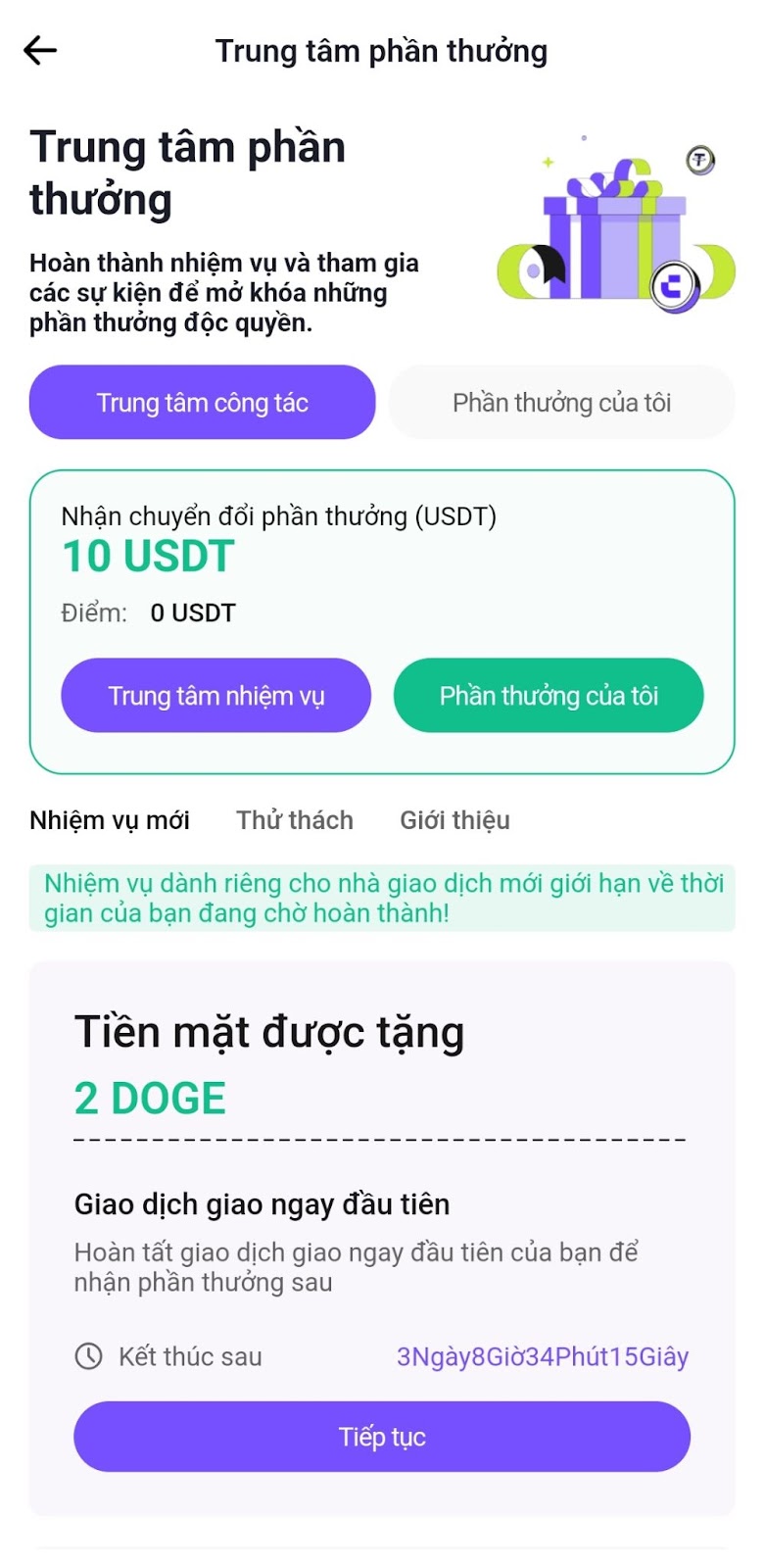Switch to the grey Phần thưởng của tôi tab

tap(561, 402)
